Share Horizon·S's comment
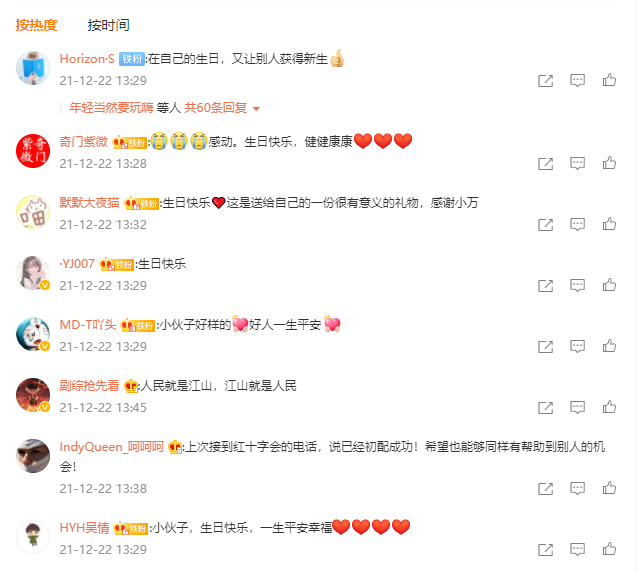 click(546, 81)
